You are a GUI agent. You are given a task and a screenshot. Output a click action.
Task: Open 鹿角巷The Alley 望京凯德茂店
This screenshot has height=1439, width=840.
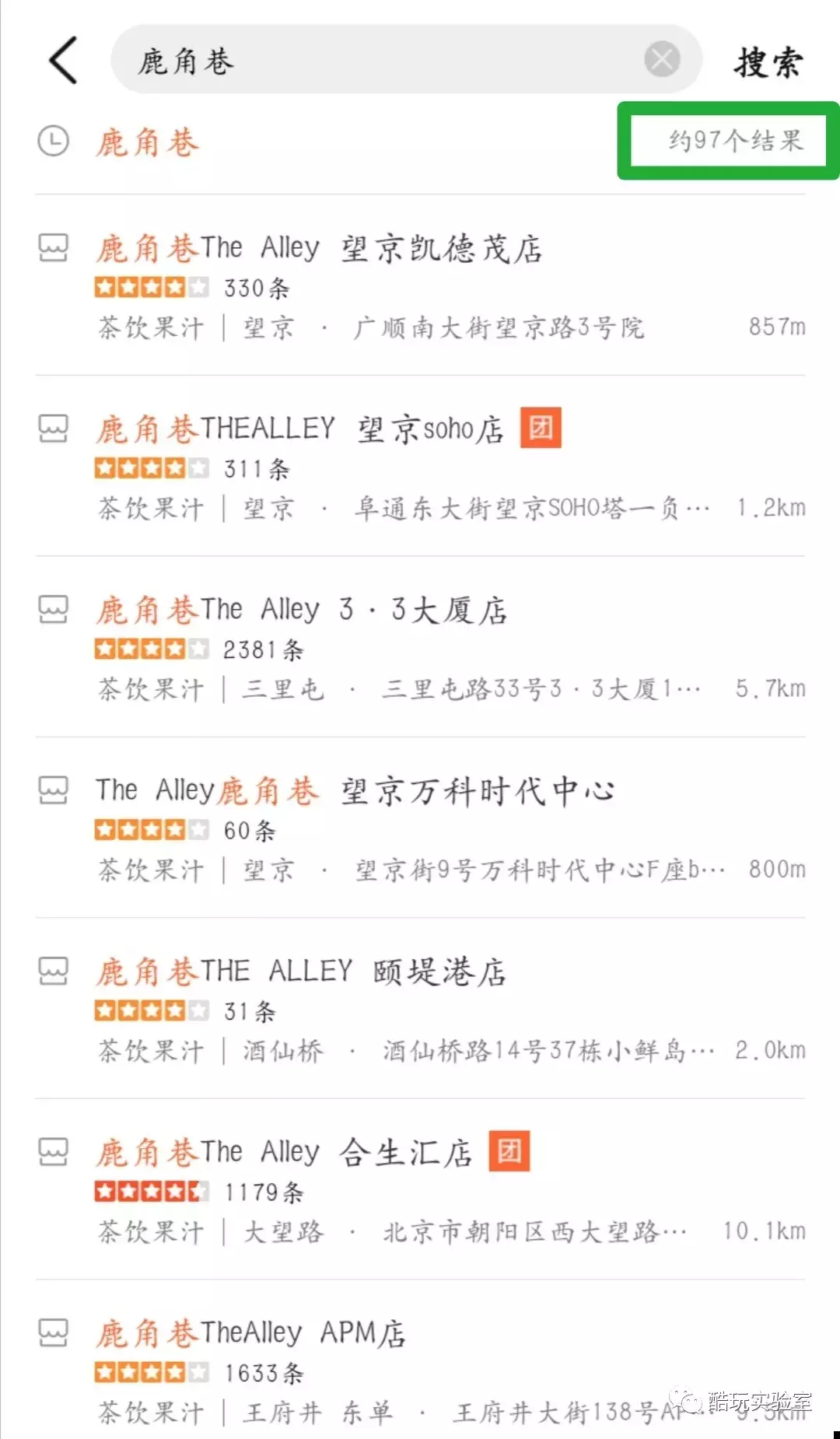(420, 285)
